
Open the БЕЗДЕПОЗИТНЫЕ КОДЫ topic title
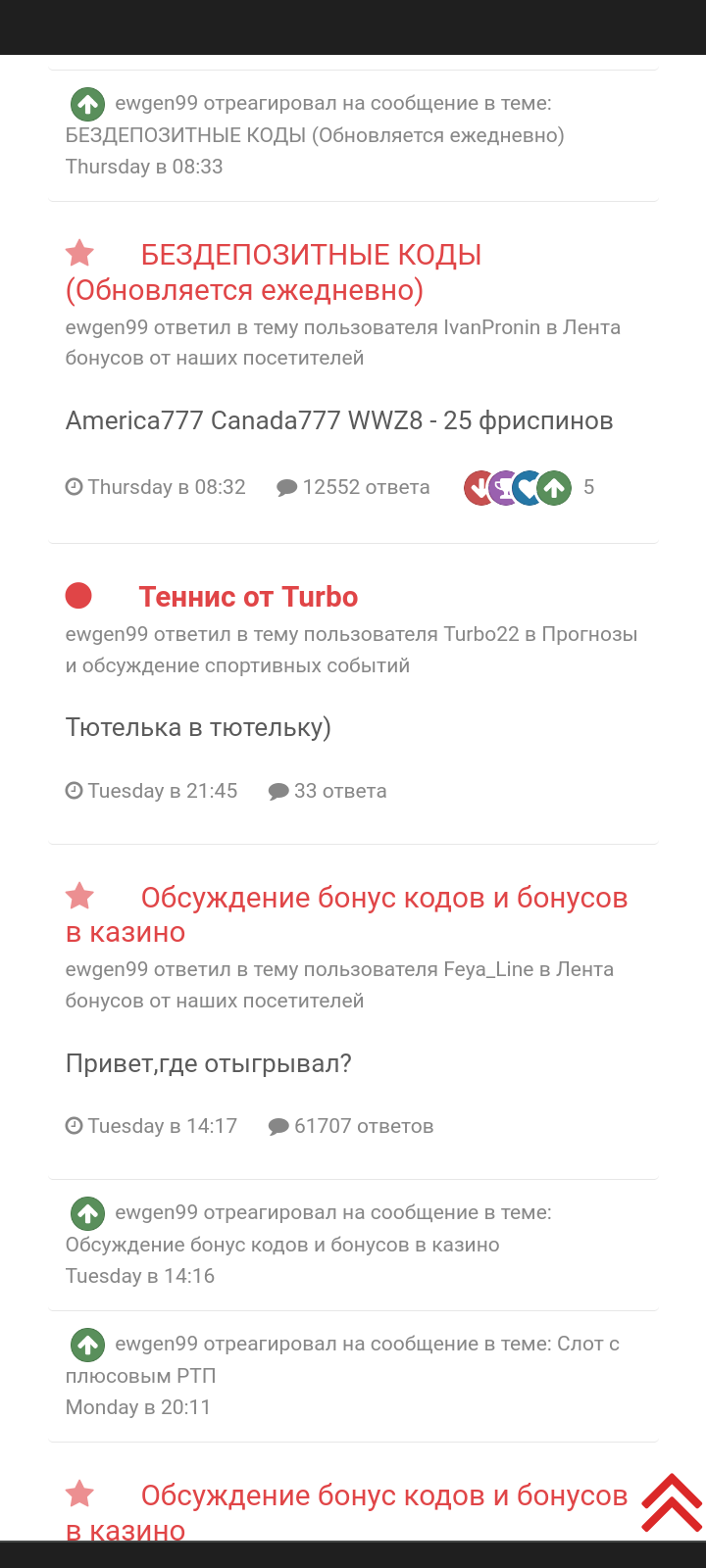tap(311, 256)
